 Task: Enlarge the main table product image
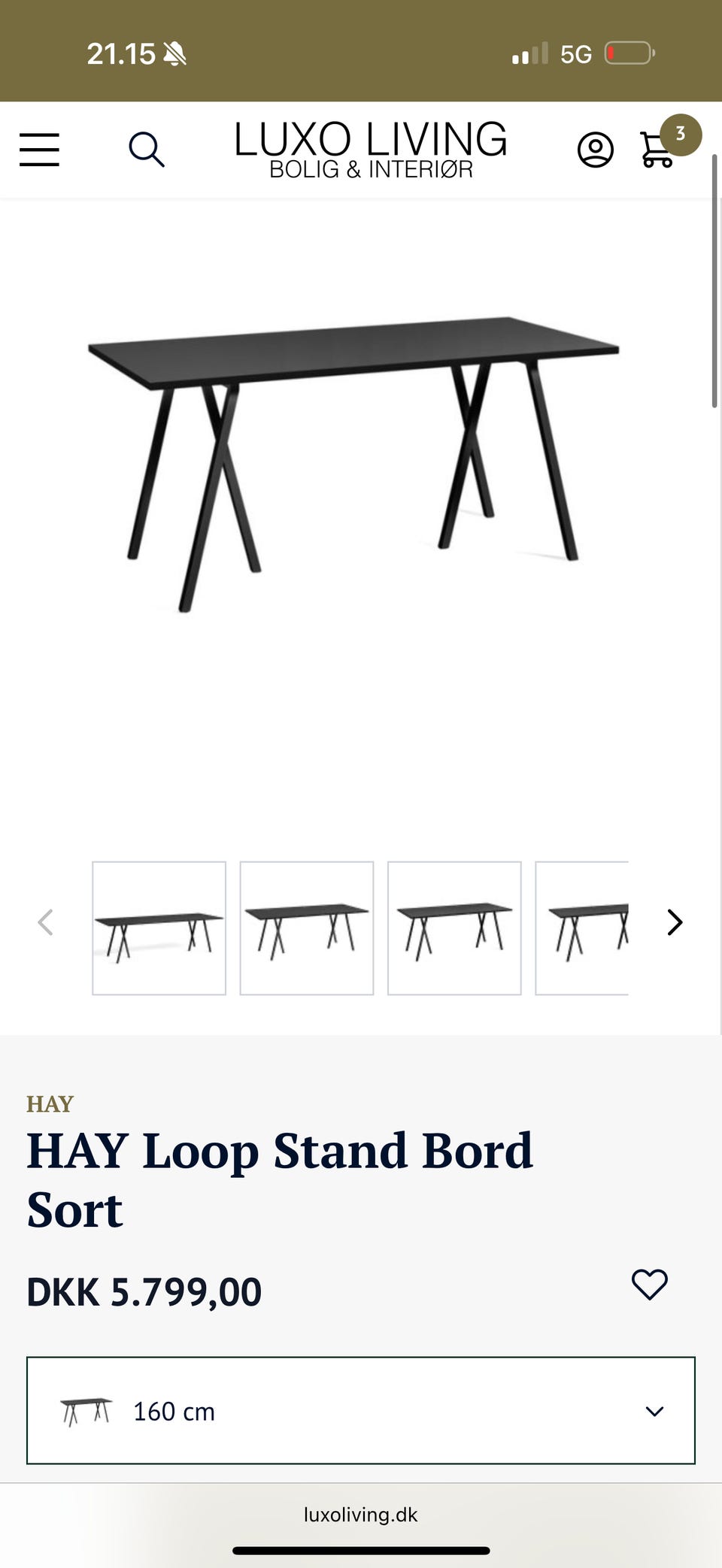353,462
